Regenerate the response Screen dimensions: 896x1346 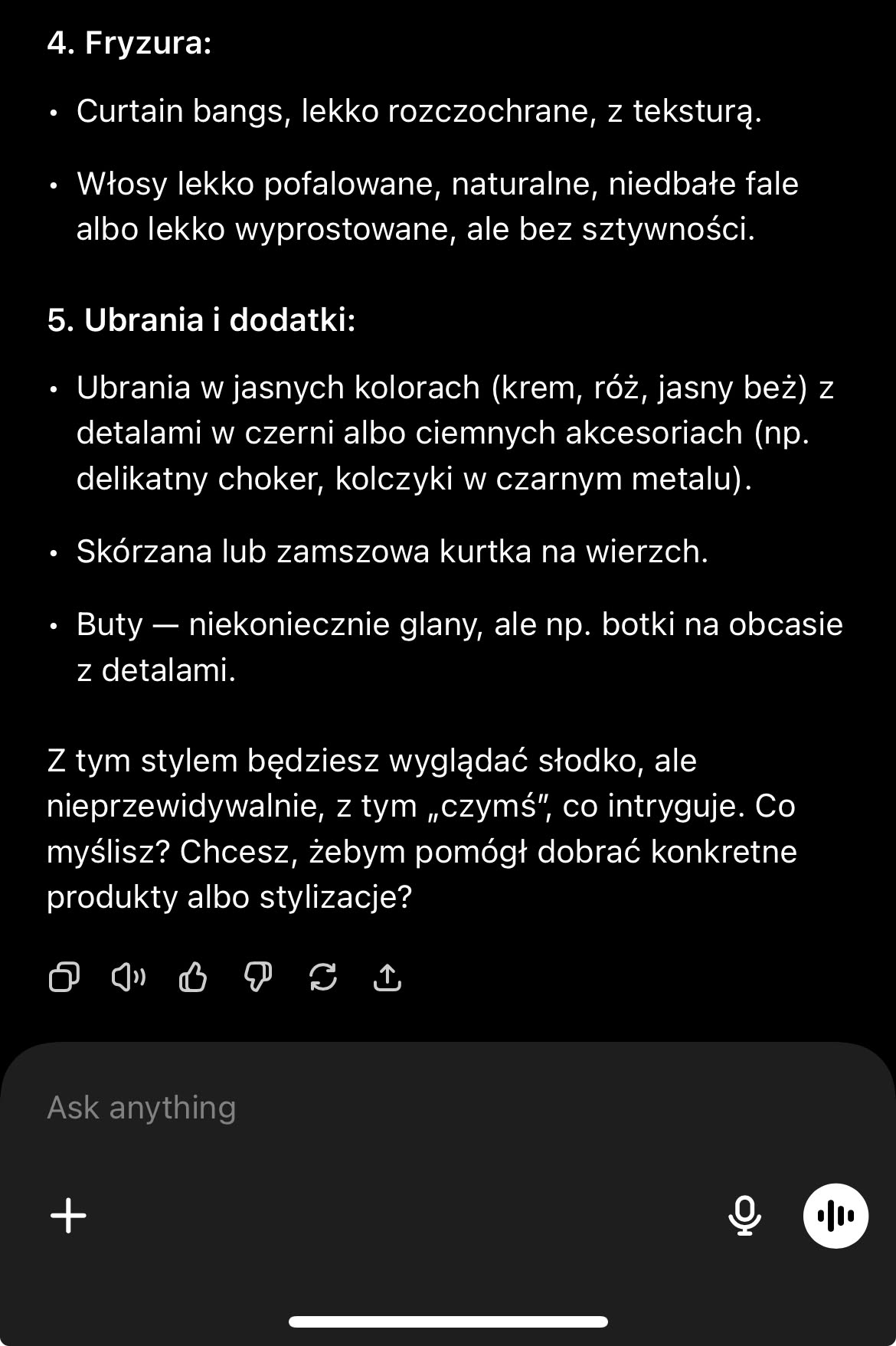pos(322,977)
